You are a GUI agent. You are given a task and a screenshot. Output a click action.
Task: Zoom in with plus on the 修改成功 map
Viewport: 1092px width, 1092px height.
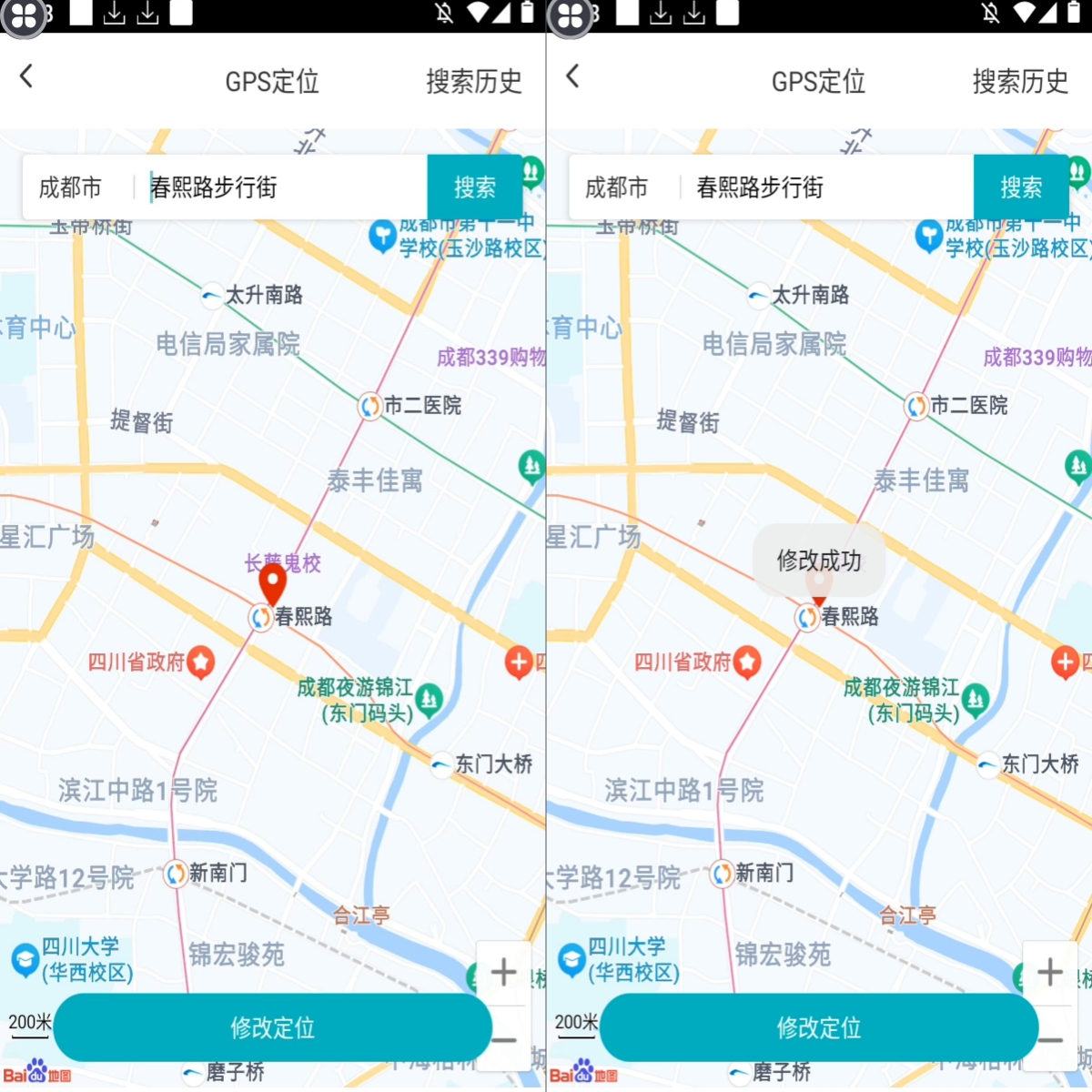click(x=1049, y=972)
